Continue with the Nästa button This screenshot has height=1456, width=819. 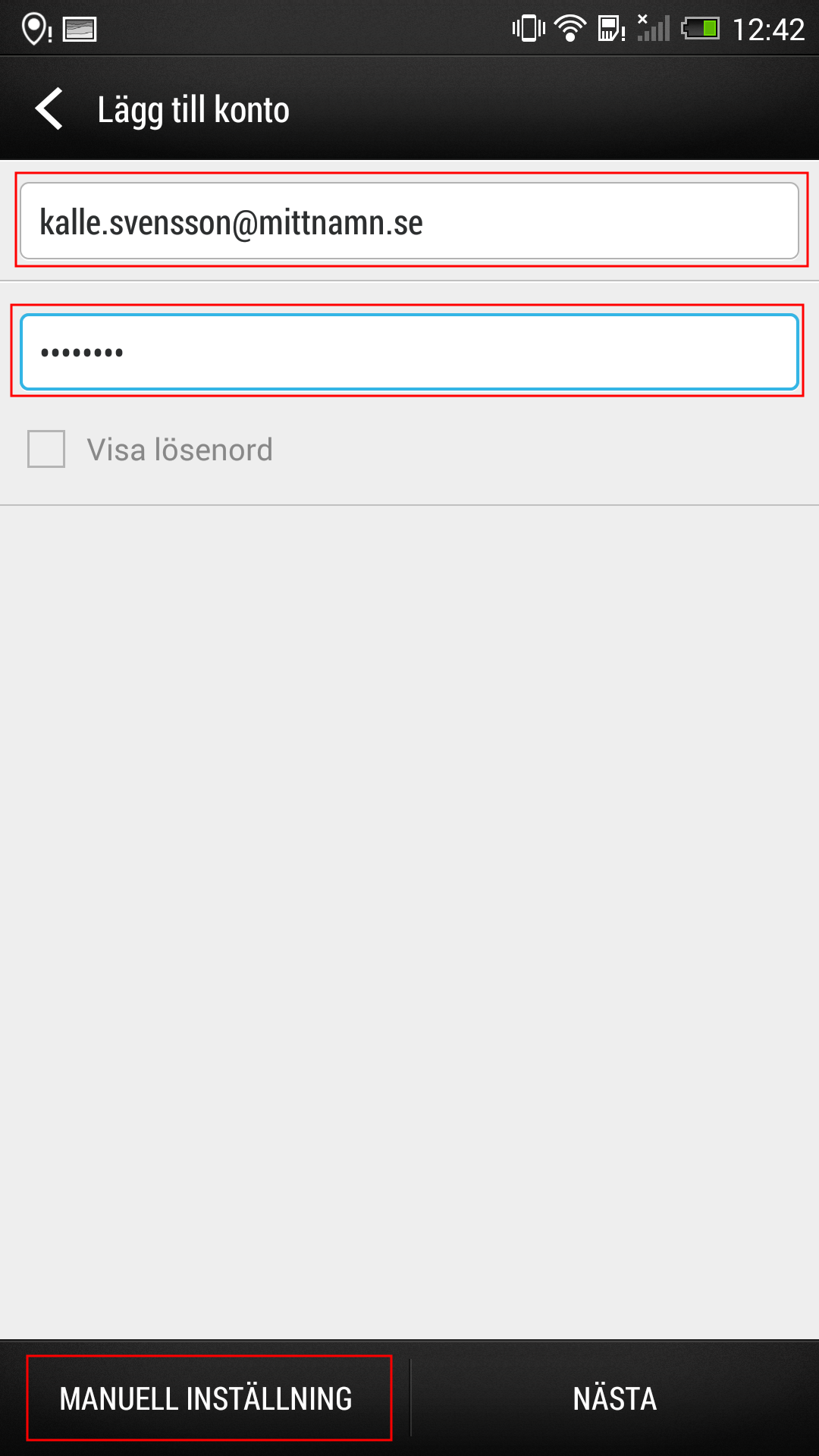click(x=615, y=1398)
